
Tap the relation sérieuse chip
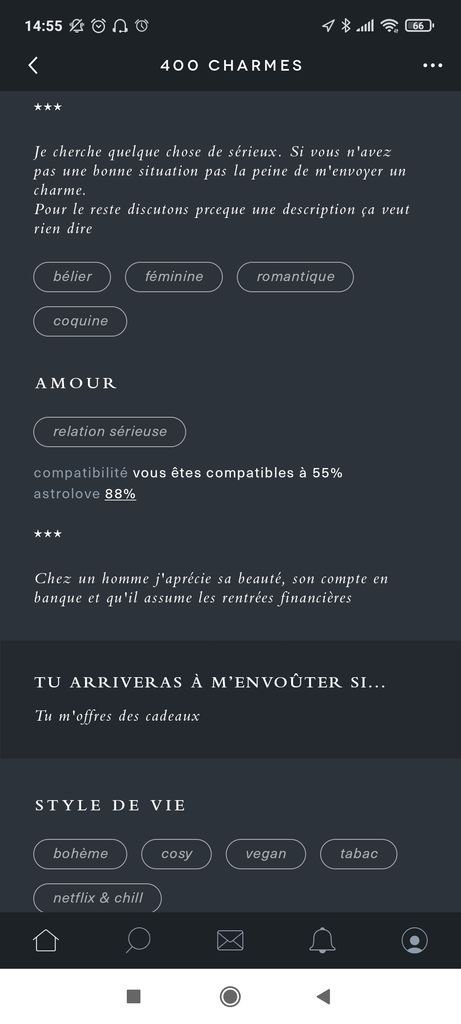pyautogui.click(x=110, y=432)
